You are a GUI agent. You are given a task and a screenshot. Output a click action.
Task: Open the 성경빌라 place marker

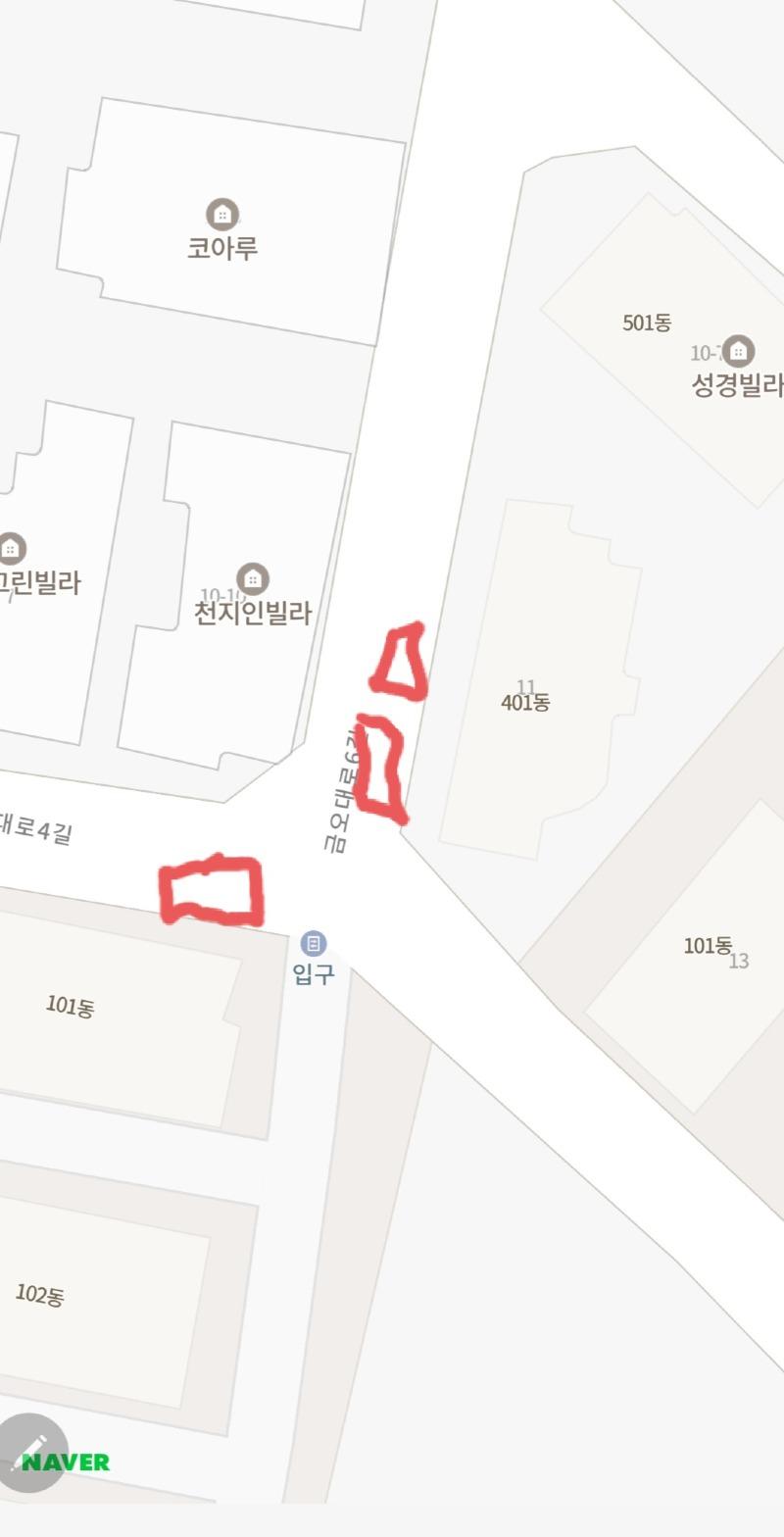(738, 351)
